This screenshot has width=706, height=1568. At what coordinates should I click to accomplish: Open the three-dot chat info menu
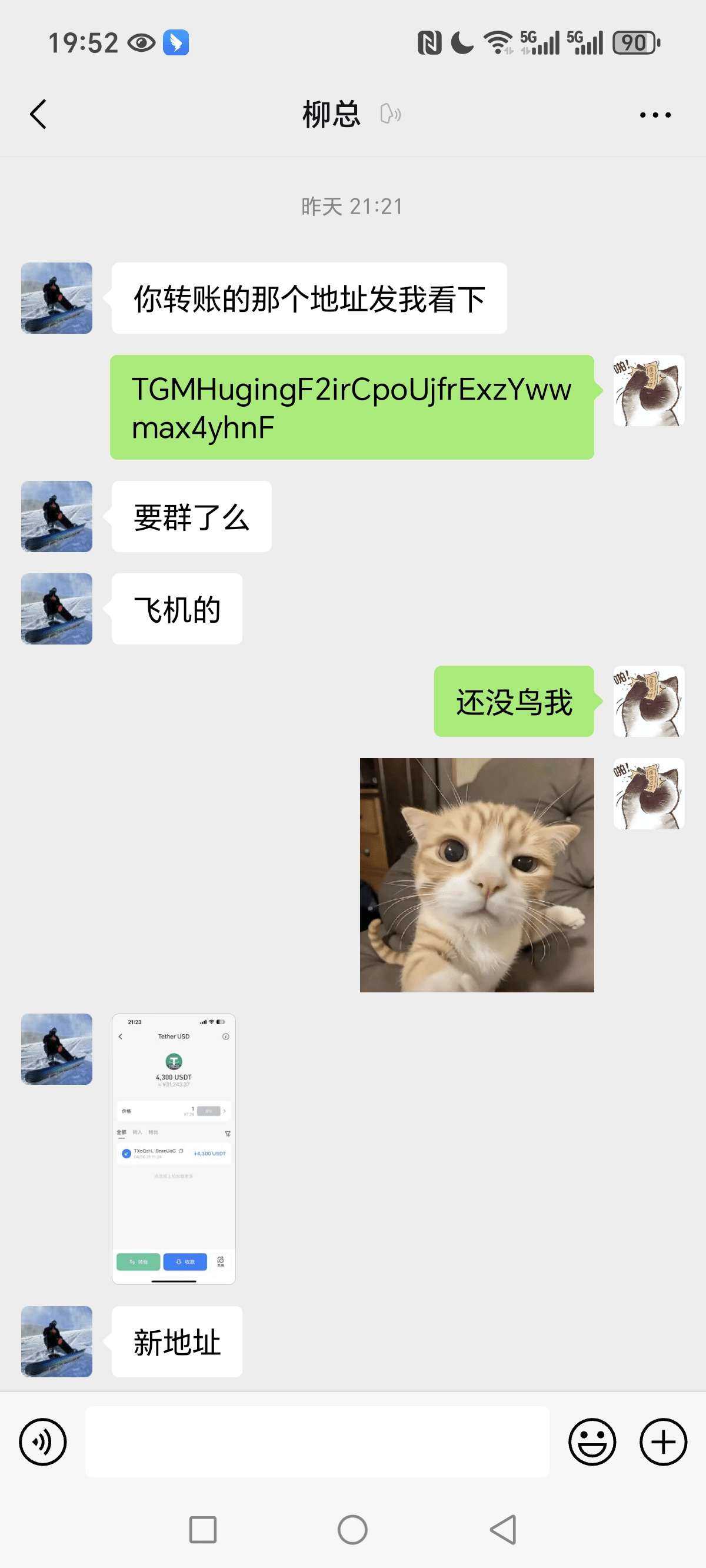coord(655,114)
